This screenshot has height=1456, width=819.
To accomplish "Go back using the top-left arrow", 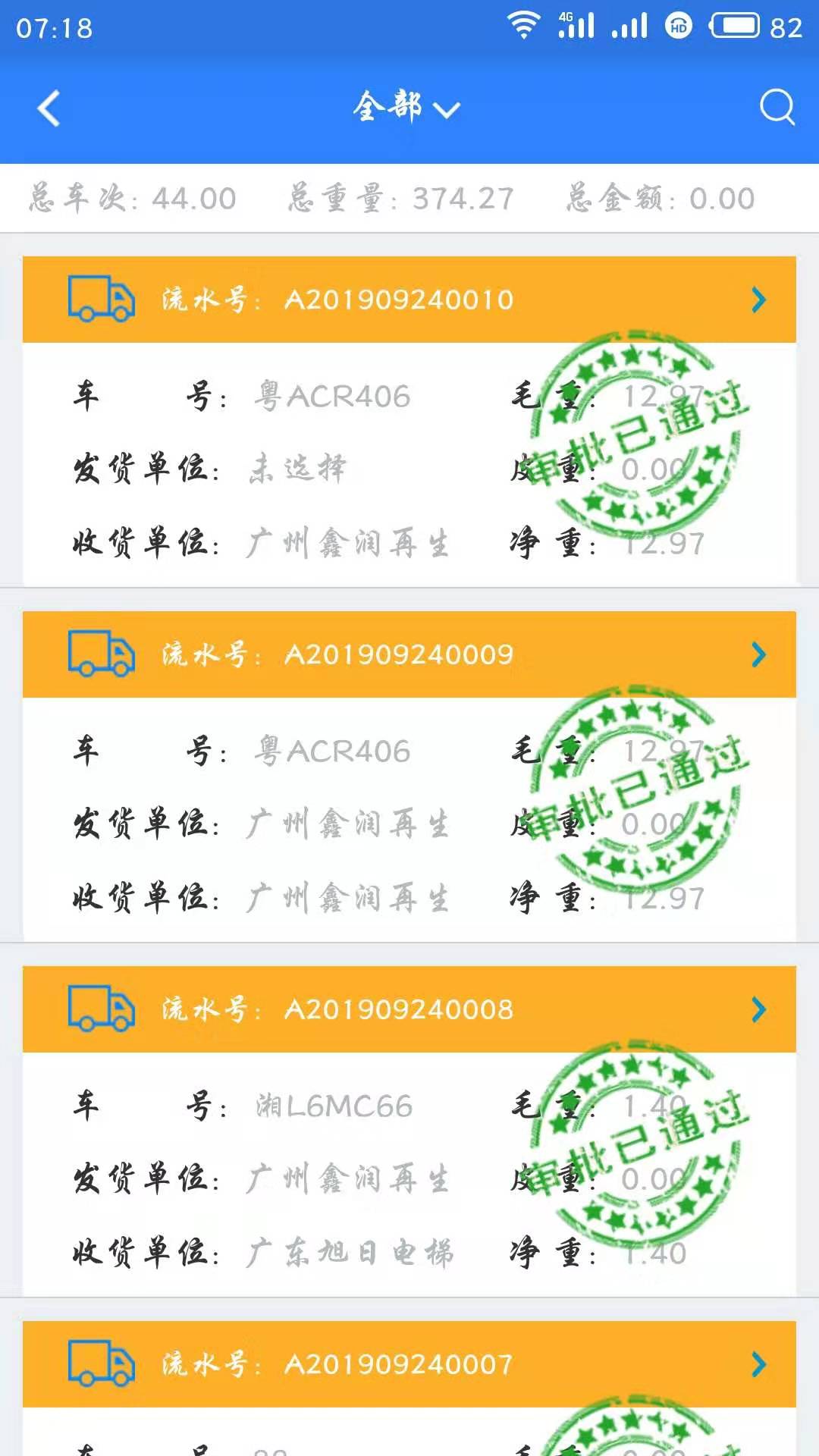I will (x=49, y=108).
